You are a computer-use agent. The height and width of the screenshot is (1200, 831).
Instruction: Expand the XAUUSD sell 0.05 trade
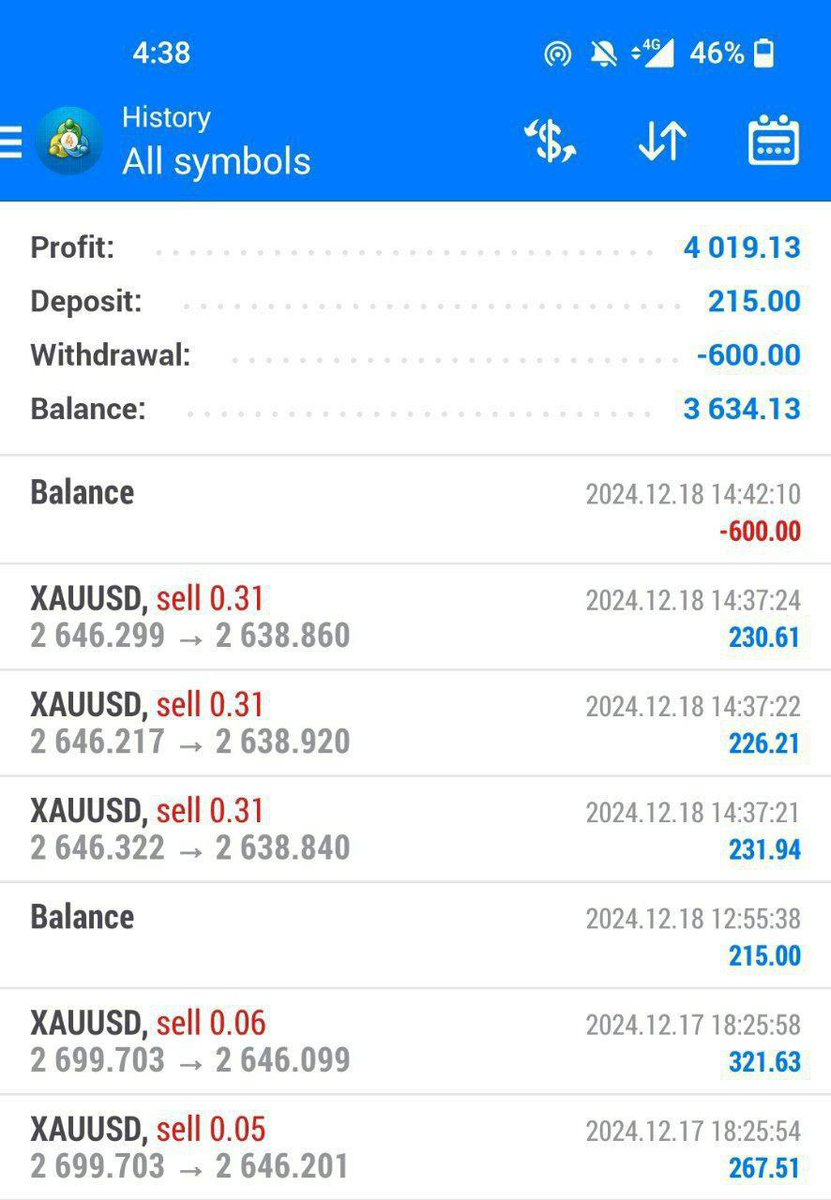[x=415, y=1147]
